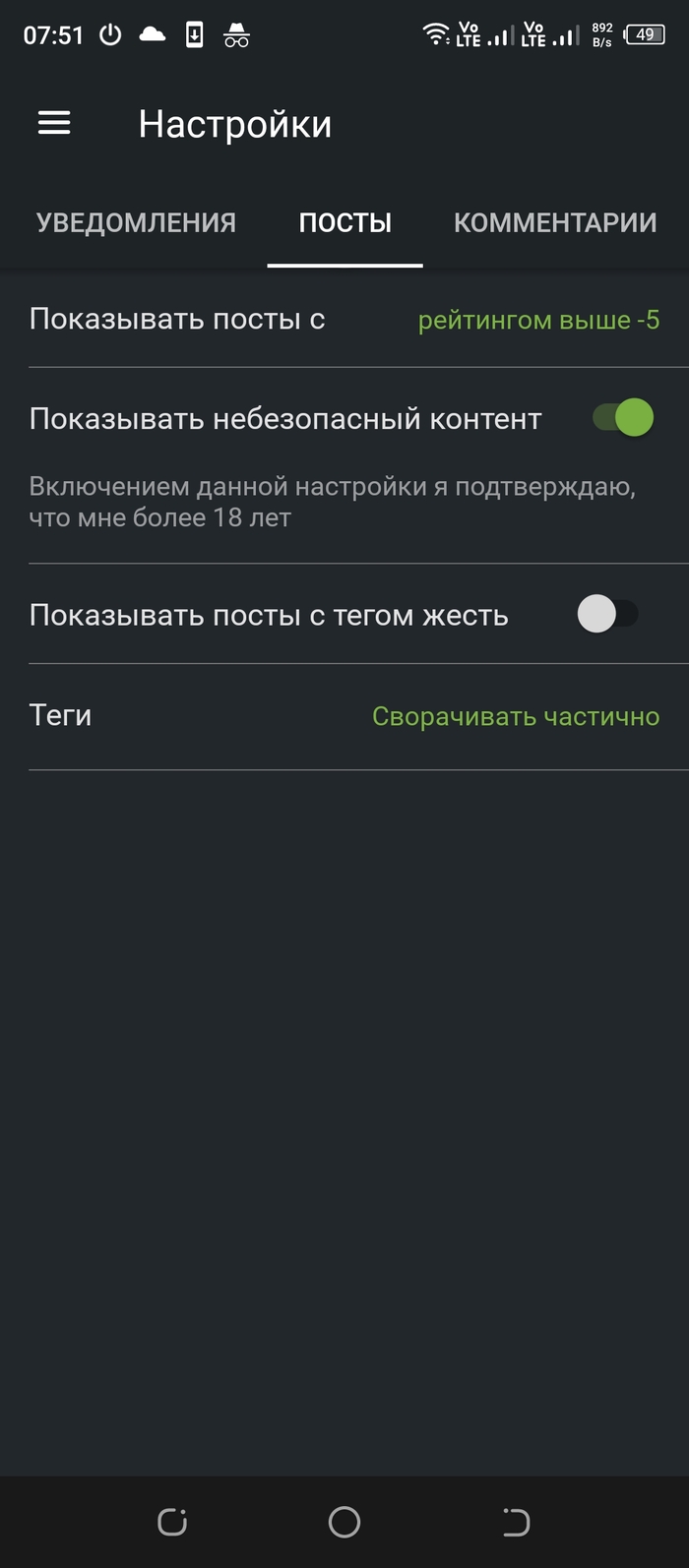Go back with the system back button
This screenshot has width=689, height=1568.
pyautogui.click(x=516, y=1522)
